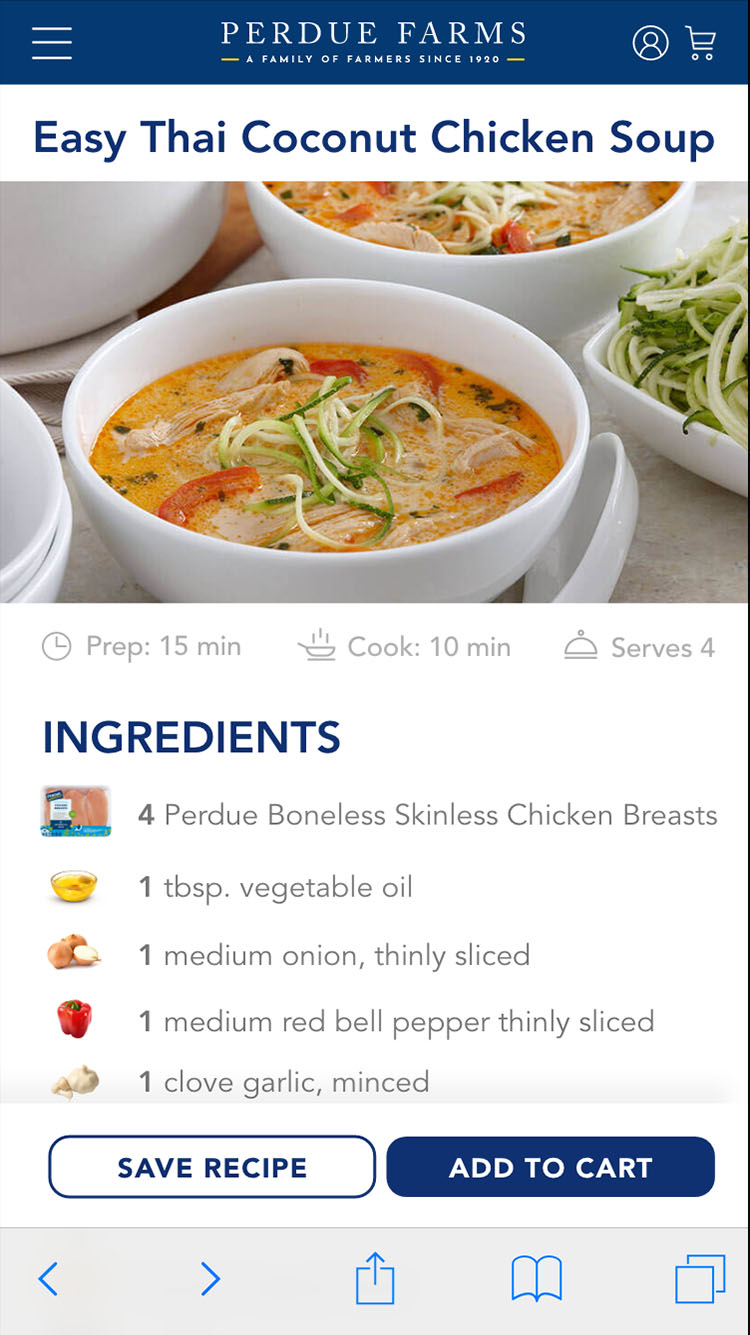View the shopping cart

point(701,43)
